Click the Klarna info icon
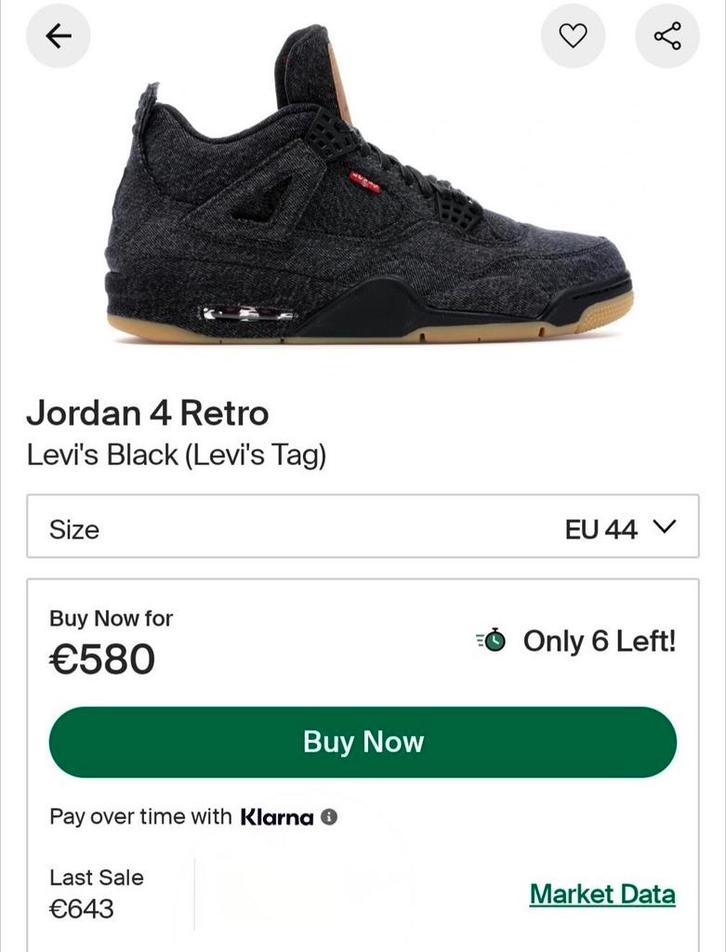The height and width of the screenshot is (952, 726). point(331,817)
